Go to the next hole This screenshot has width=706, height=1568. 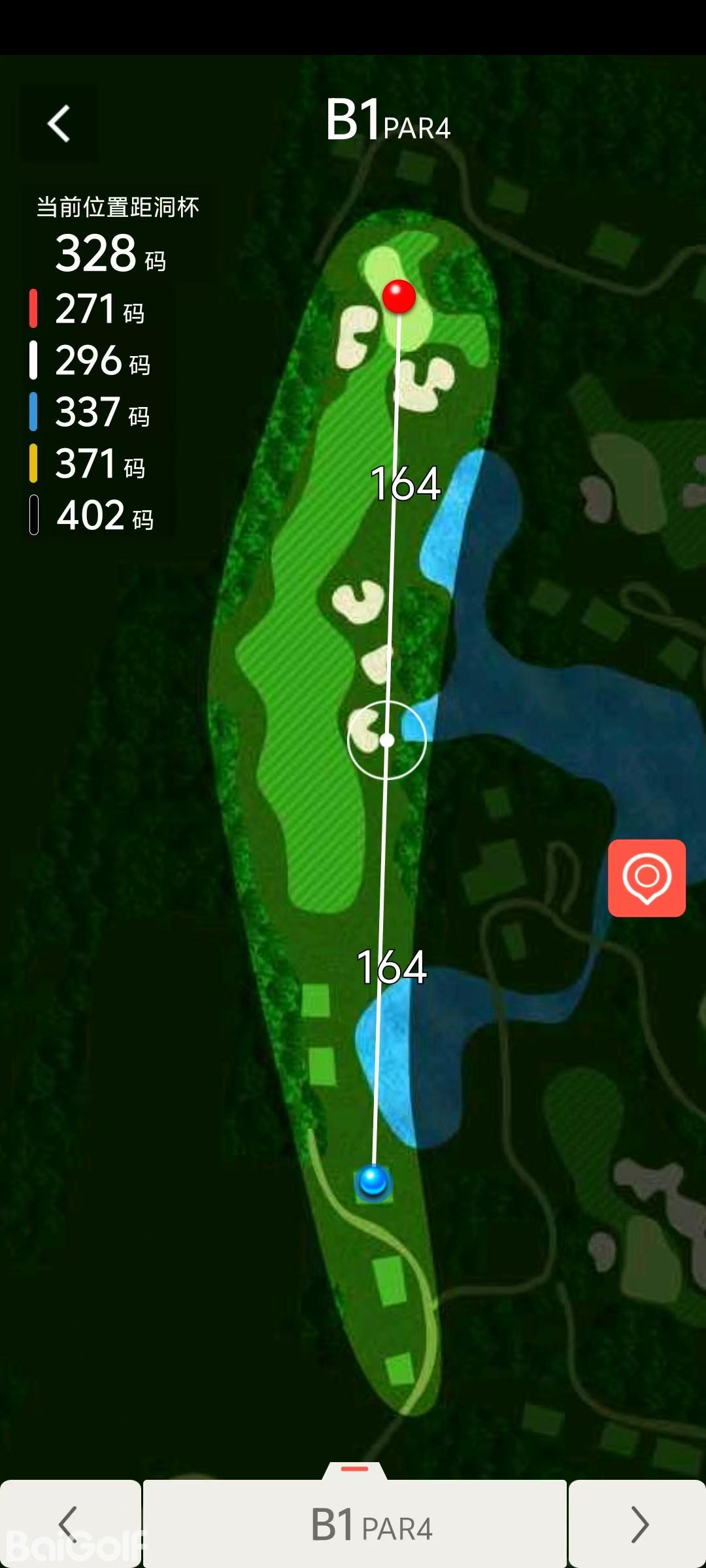tap(637, 1524)
